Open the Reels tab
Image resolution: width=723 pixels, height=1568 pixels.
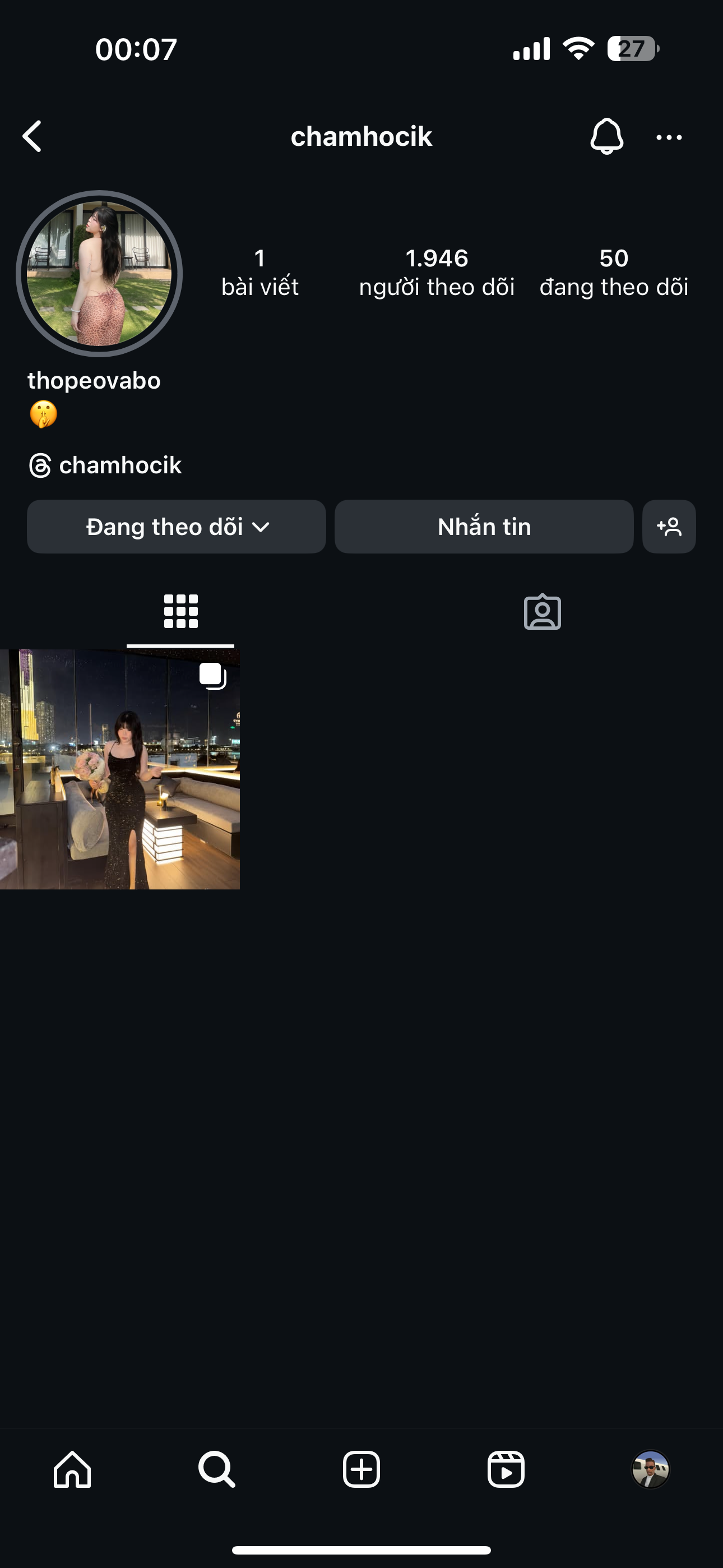(x=506, y=1469)
